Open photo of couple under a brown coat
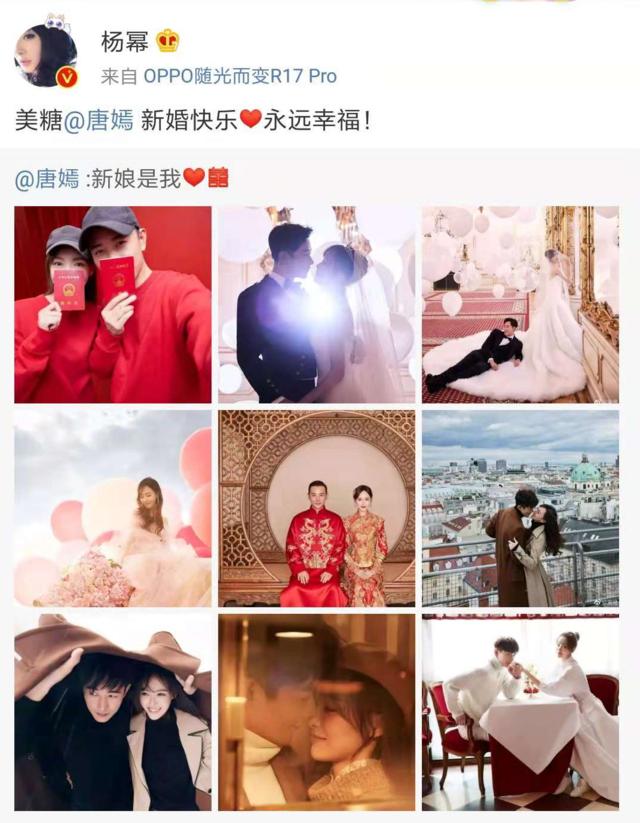640x823 pixels. pyautogui.click(x=113, y=712)
